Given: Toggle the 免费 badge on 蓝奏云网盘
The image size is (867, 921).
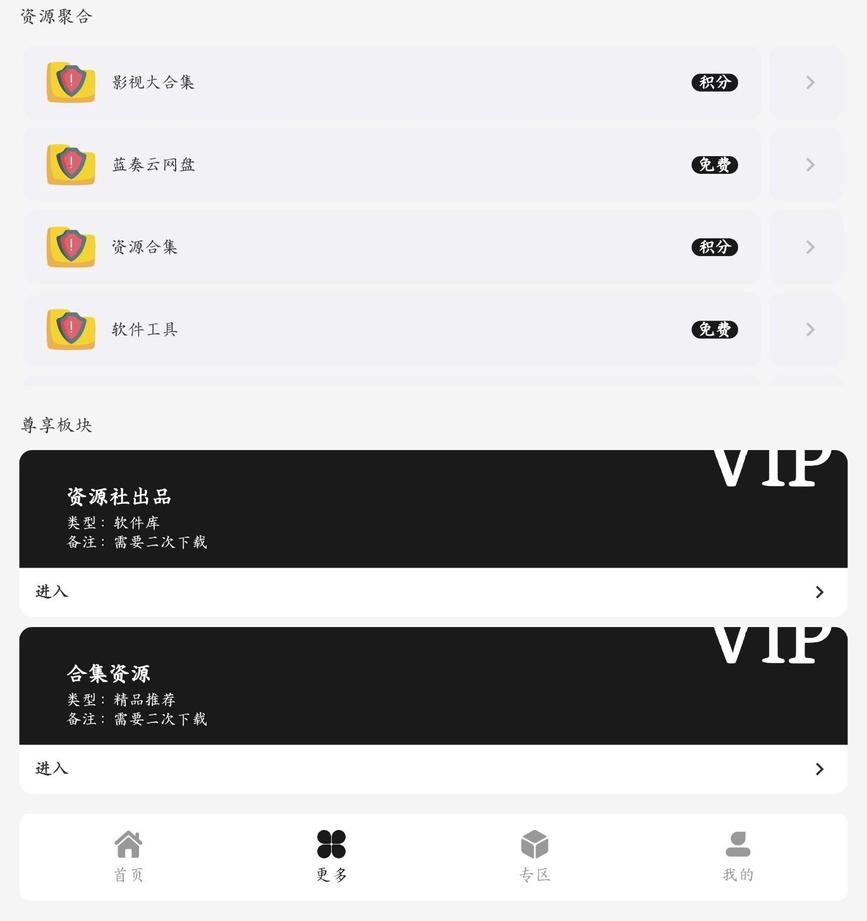Looking at the screenshot, I should click(714, 165).
